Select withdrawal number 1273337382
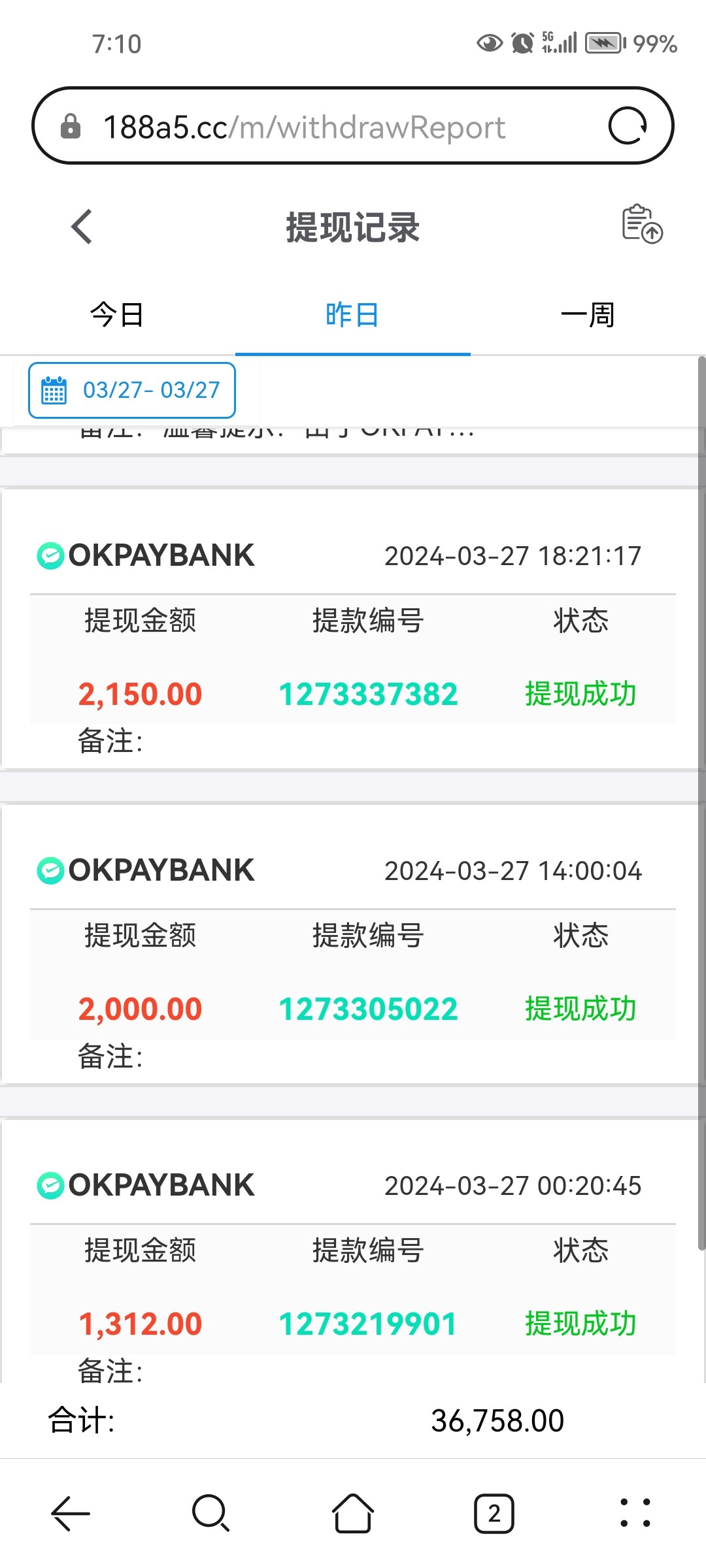706x1568 pixels. 368,694
